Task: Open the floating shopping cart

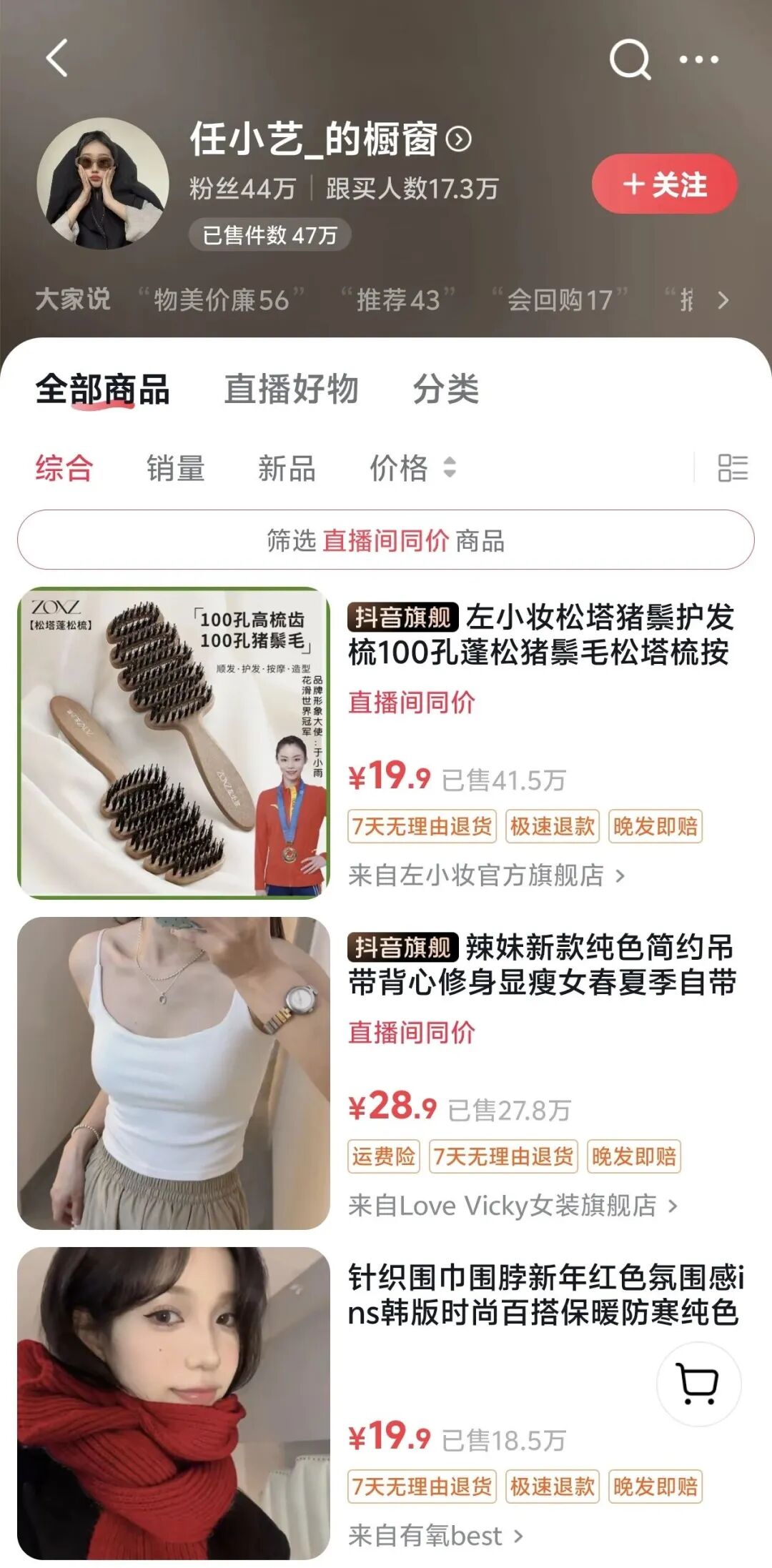Action: pos(698,1384)
